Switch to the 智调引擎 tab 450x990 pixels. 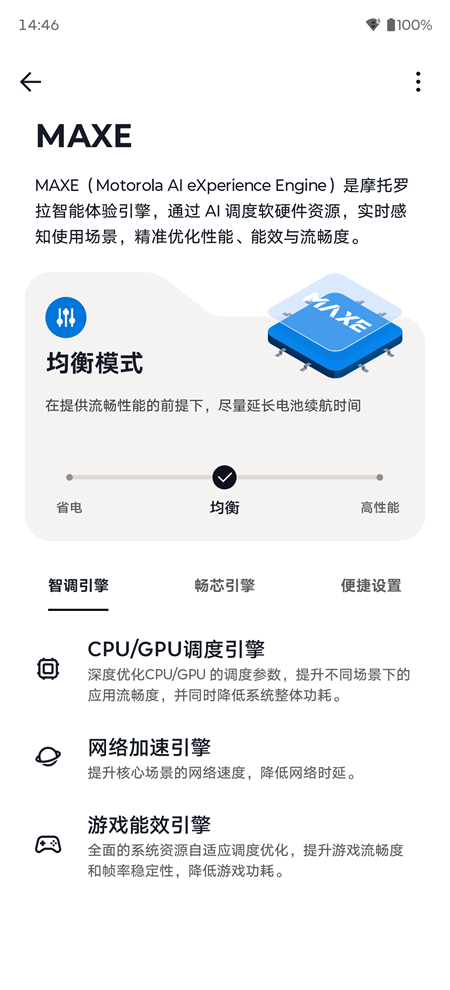78,586
